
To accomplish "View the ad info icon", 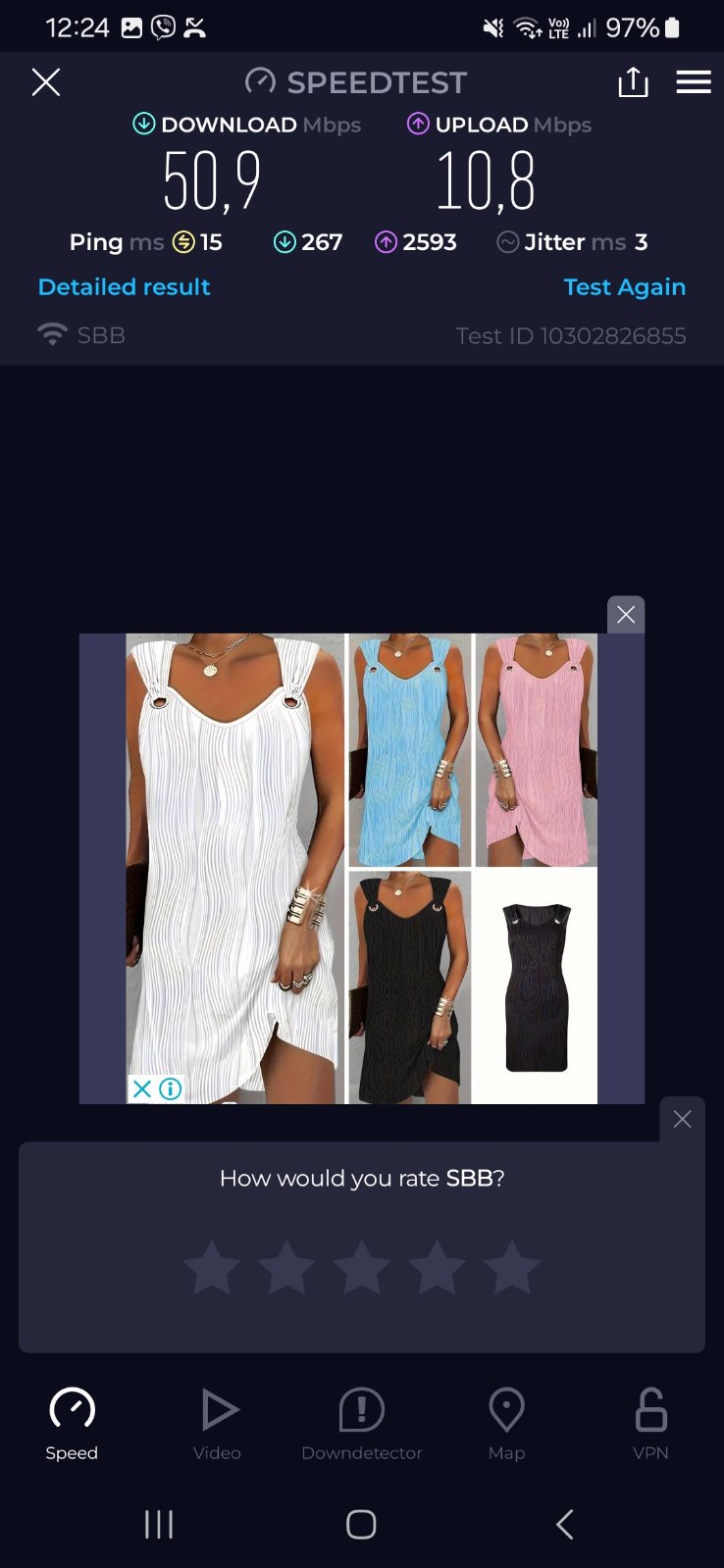I will pos(171,1089).
